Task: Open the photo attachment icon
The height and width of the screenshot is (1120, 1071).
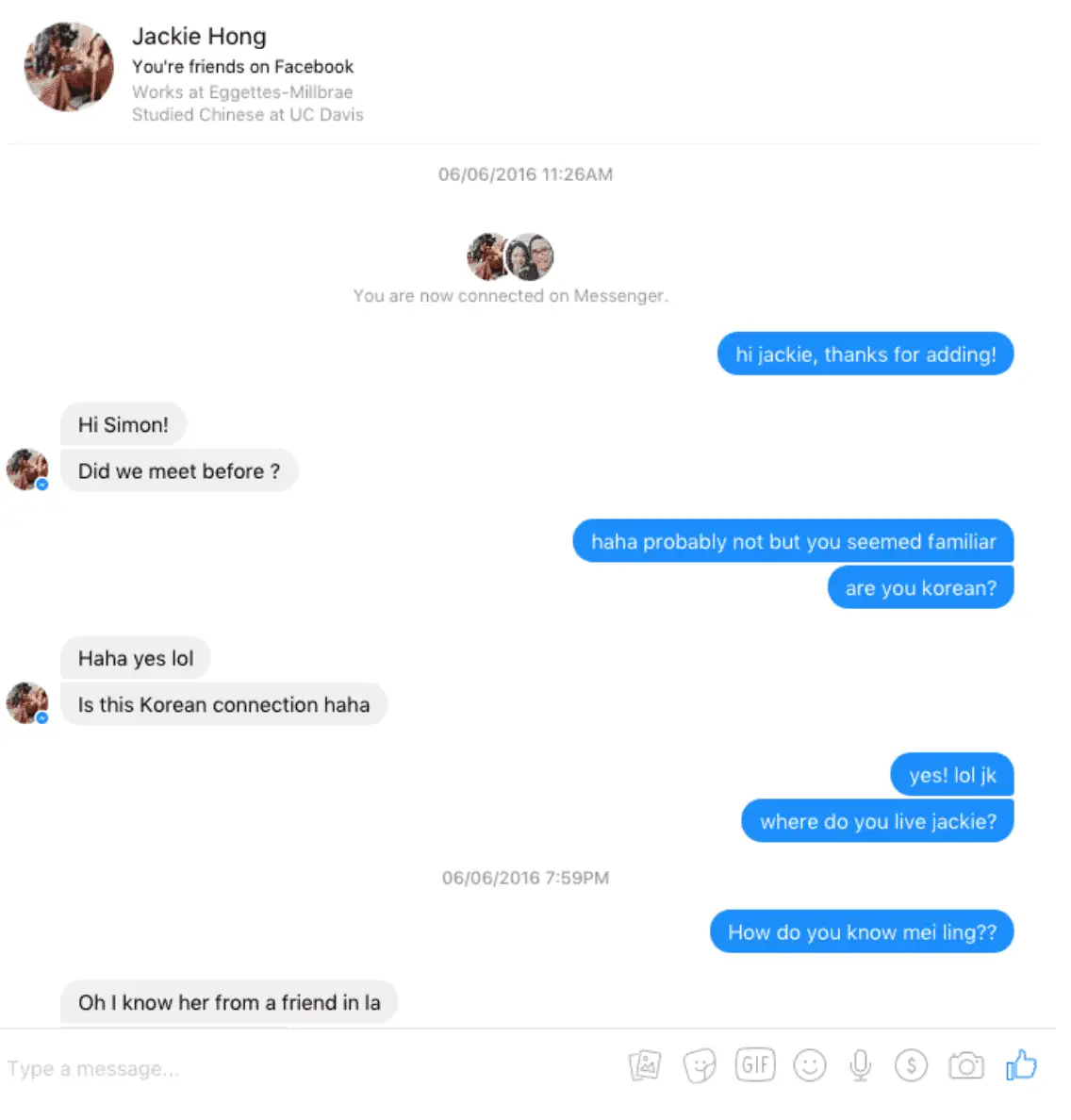Action: pyautogui.click(x=645, y=1065)
